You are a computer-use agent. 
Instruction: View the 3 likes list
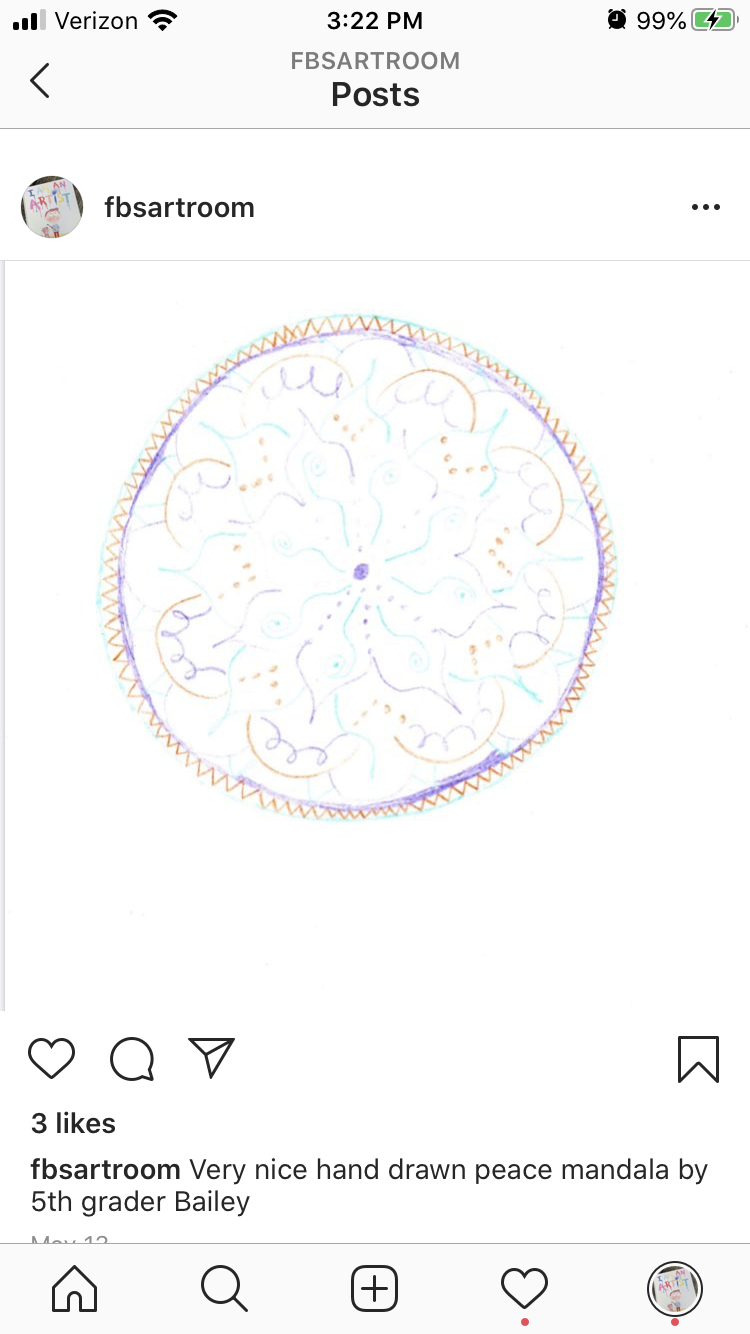point(73,1123)
